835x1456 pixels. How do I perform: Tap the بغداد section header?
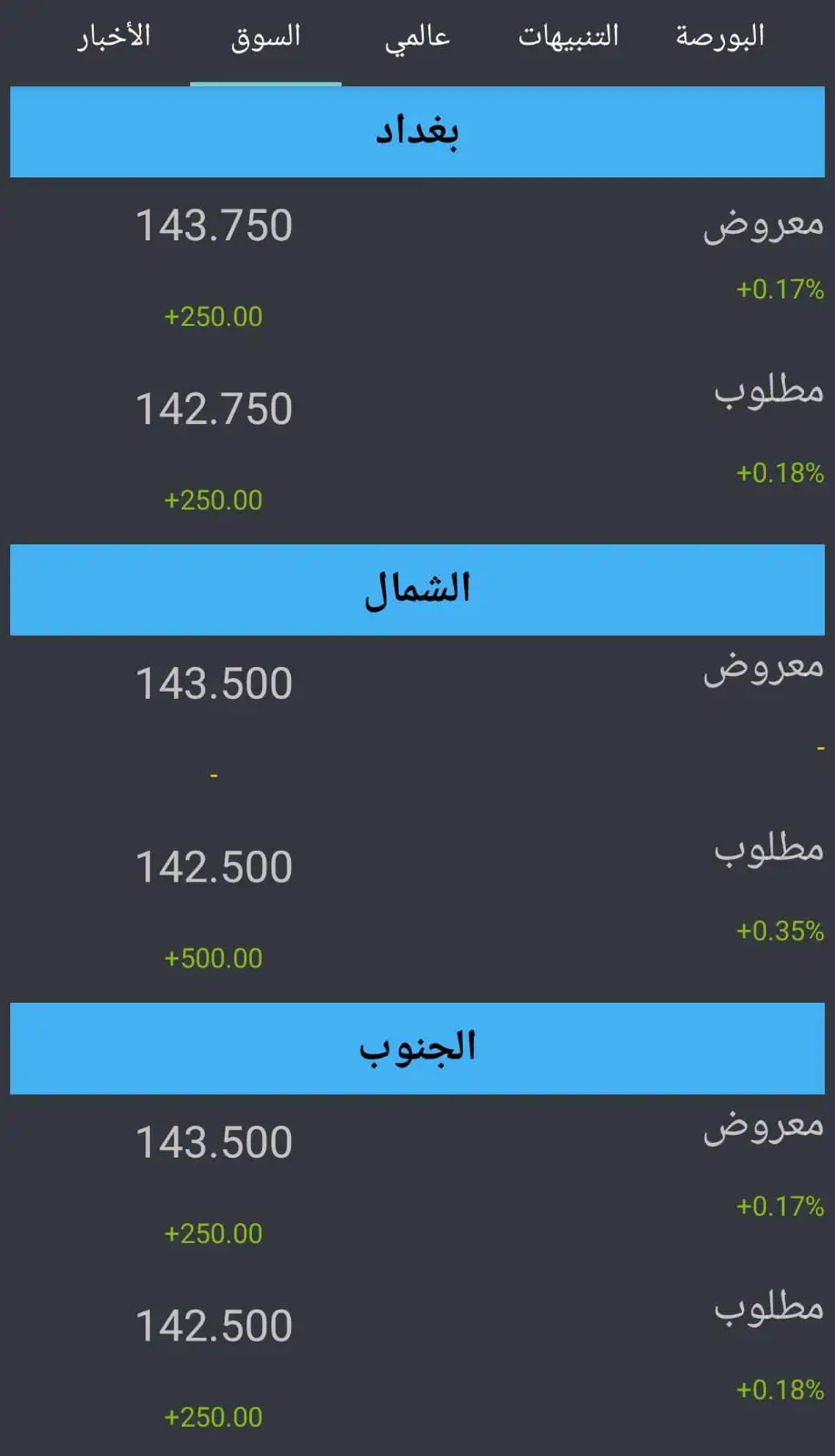tap(417, 130)
